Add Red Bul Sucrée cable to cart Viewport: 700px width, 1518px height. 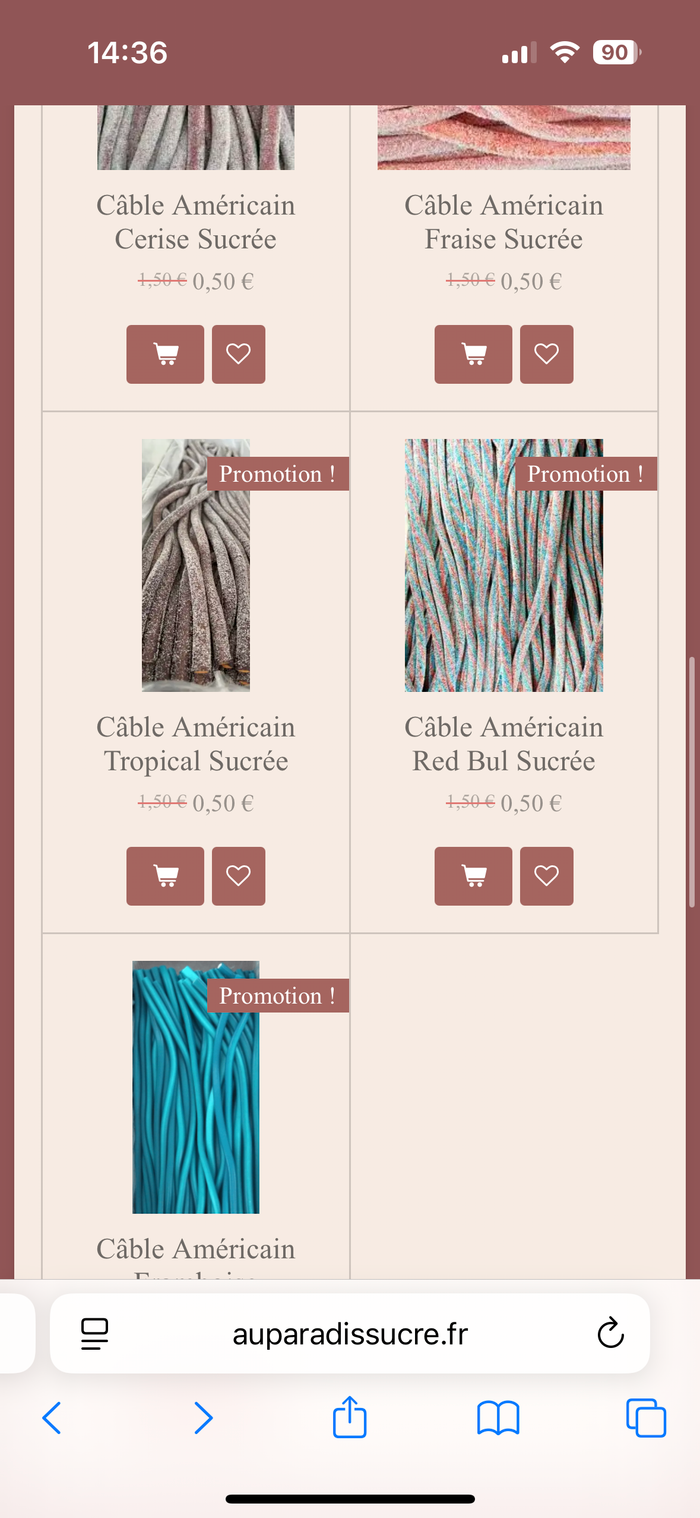pyautogui.click(x=473, y=876)
